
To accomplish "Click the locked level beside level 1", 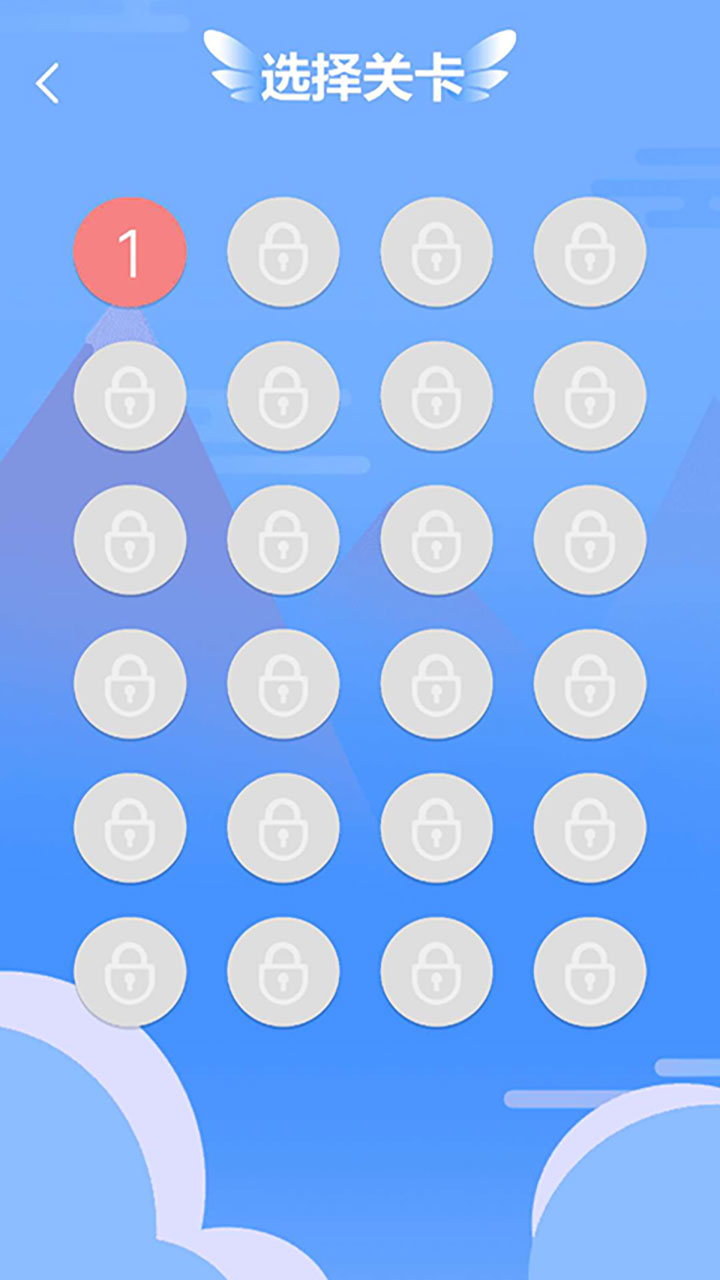I will (x=283, y=252).
